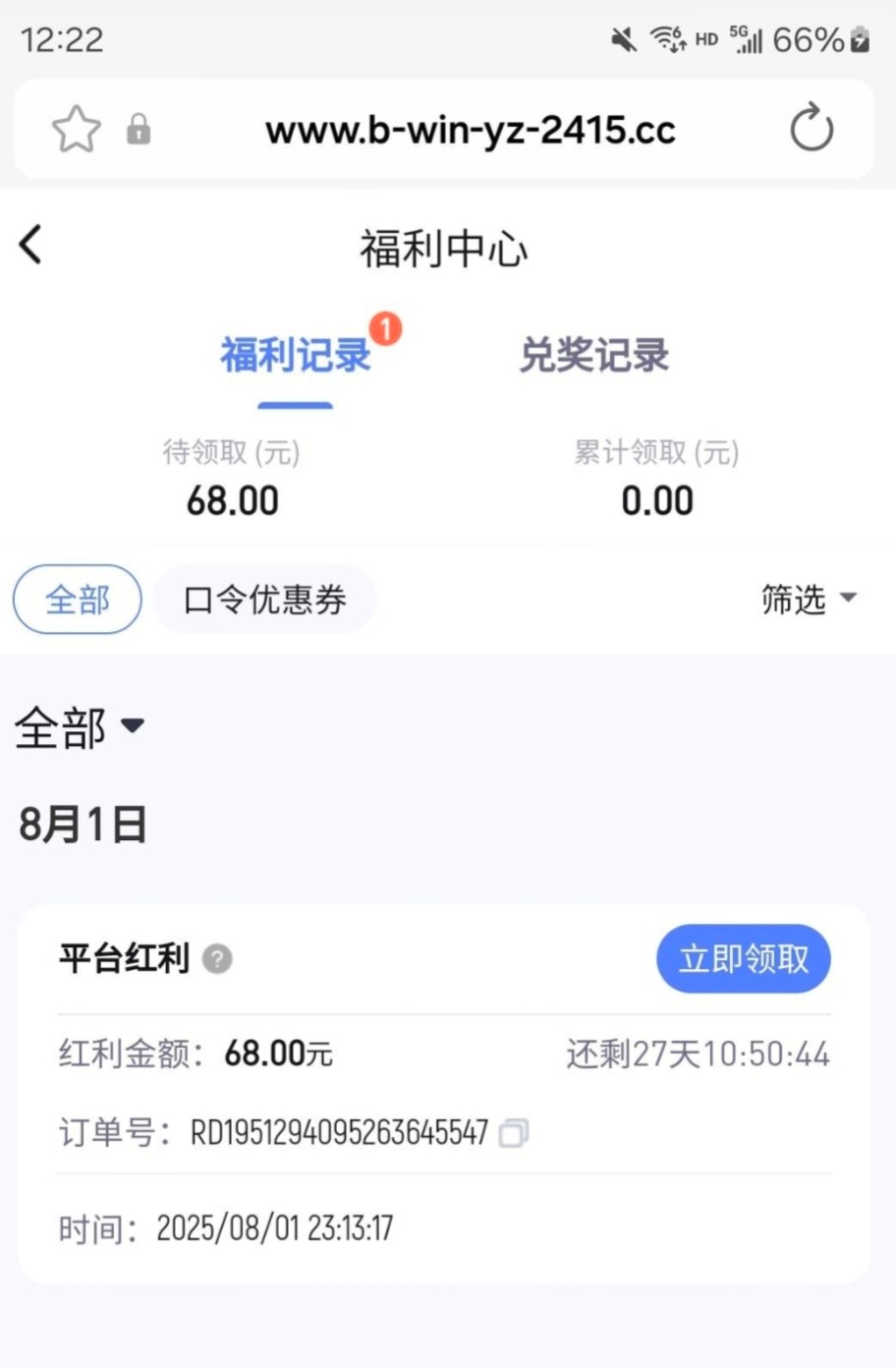Open the 筛选 filter dropdown

tap(808, 598)
